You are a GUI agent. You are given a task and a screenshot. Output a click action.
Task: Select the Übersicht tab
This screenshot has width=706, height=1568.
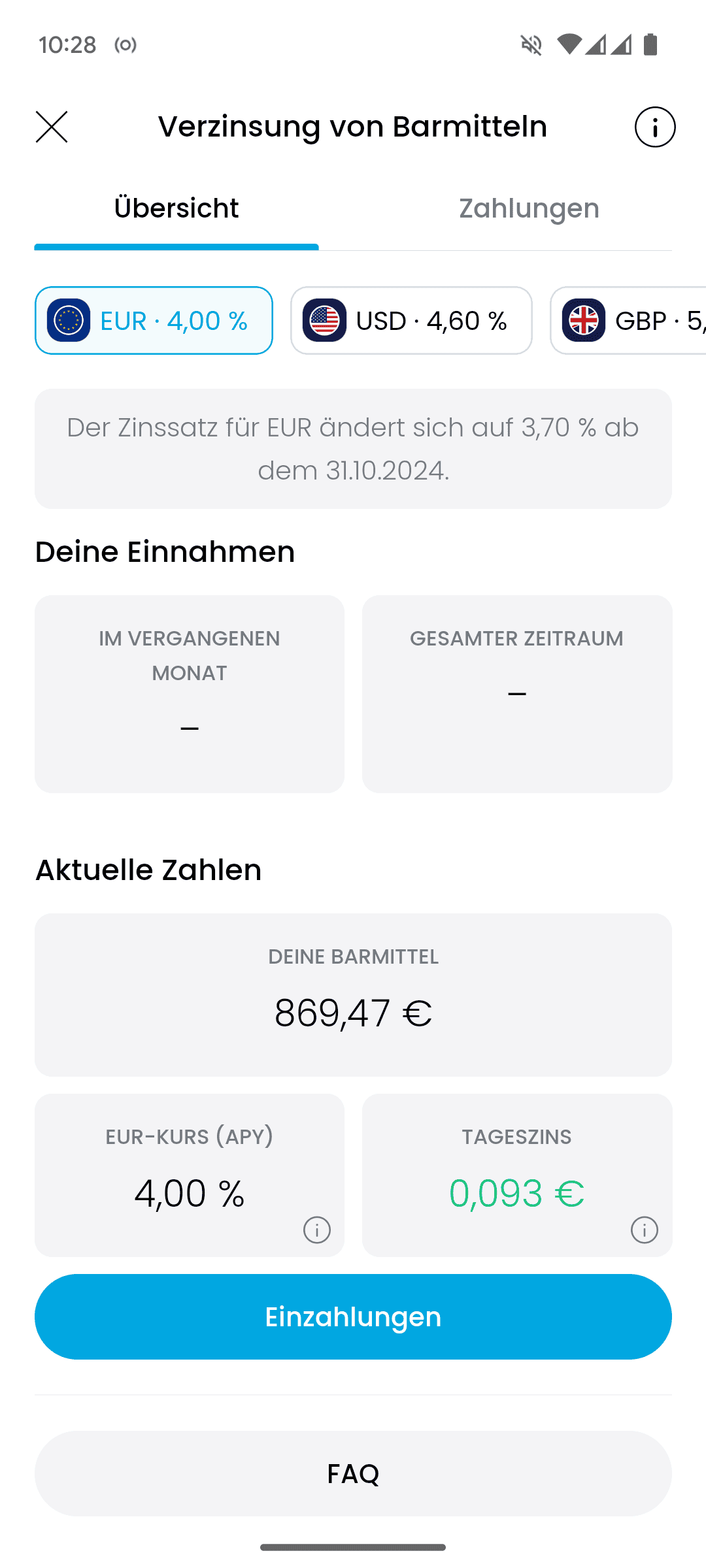click(176, 209)
